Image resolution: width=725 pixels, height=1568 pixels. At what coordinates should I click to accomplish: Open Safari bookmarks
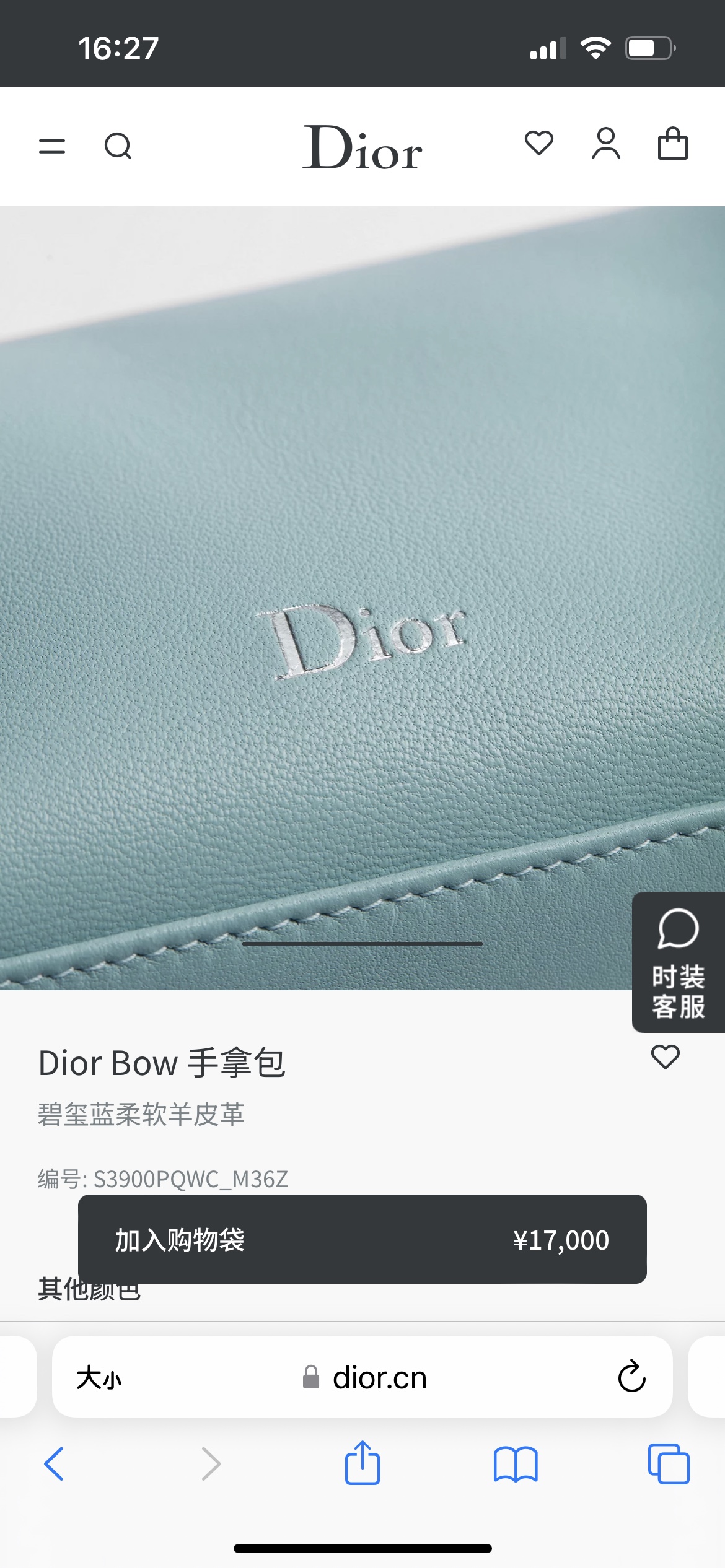click(516, 1464)
